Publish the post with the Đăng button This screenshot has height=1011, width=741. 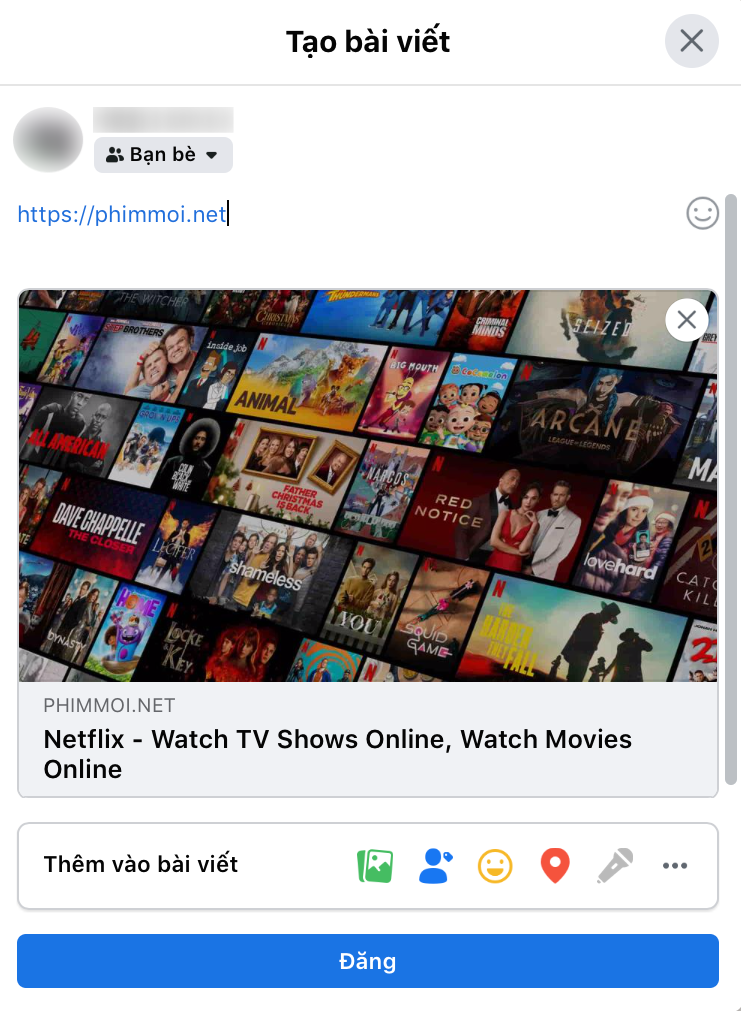click(x=367, y=961)
